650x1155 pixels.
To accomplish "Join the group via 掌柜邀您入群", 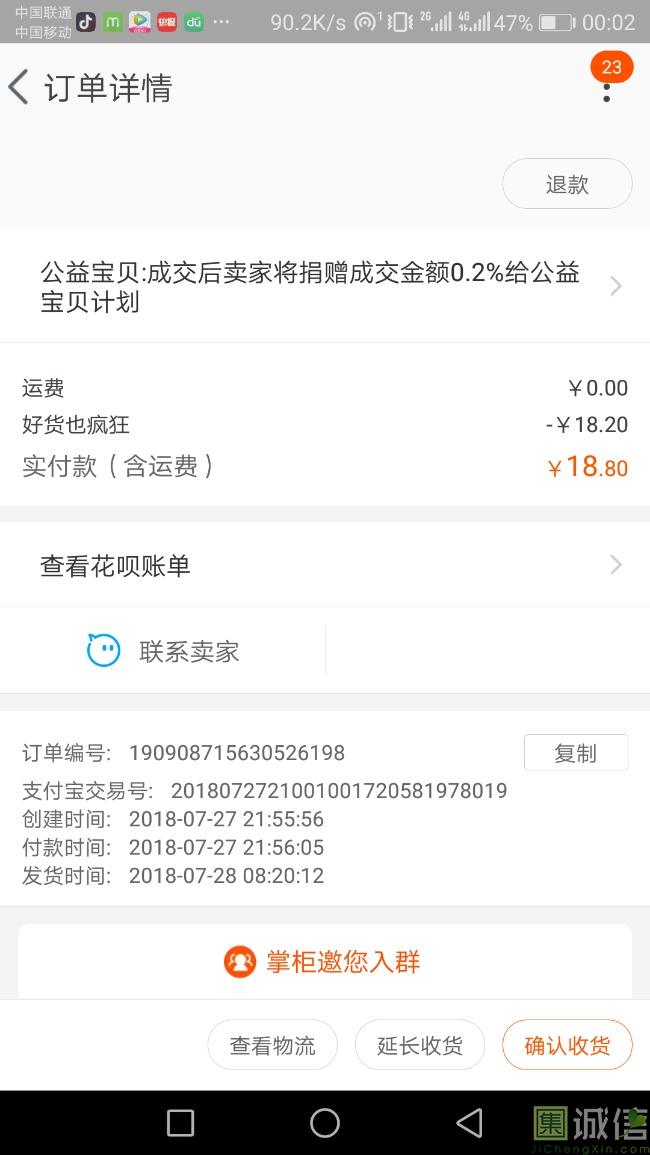I will click(x=324, y=962).
